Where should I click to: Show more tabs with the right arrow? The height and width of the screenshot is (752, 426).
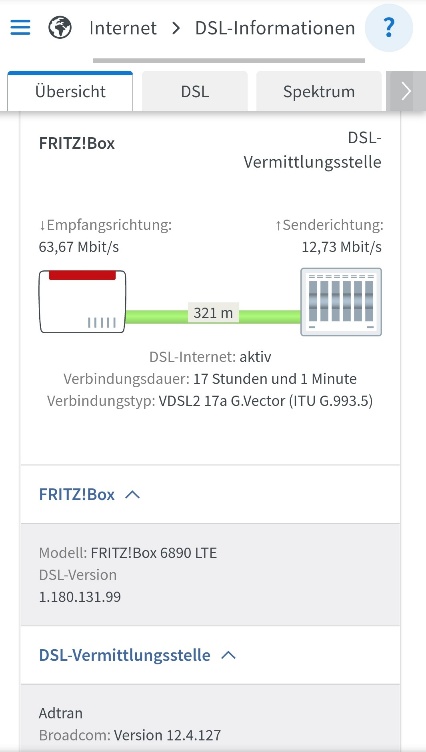[406, 91]
